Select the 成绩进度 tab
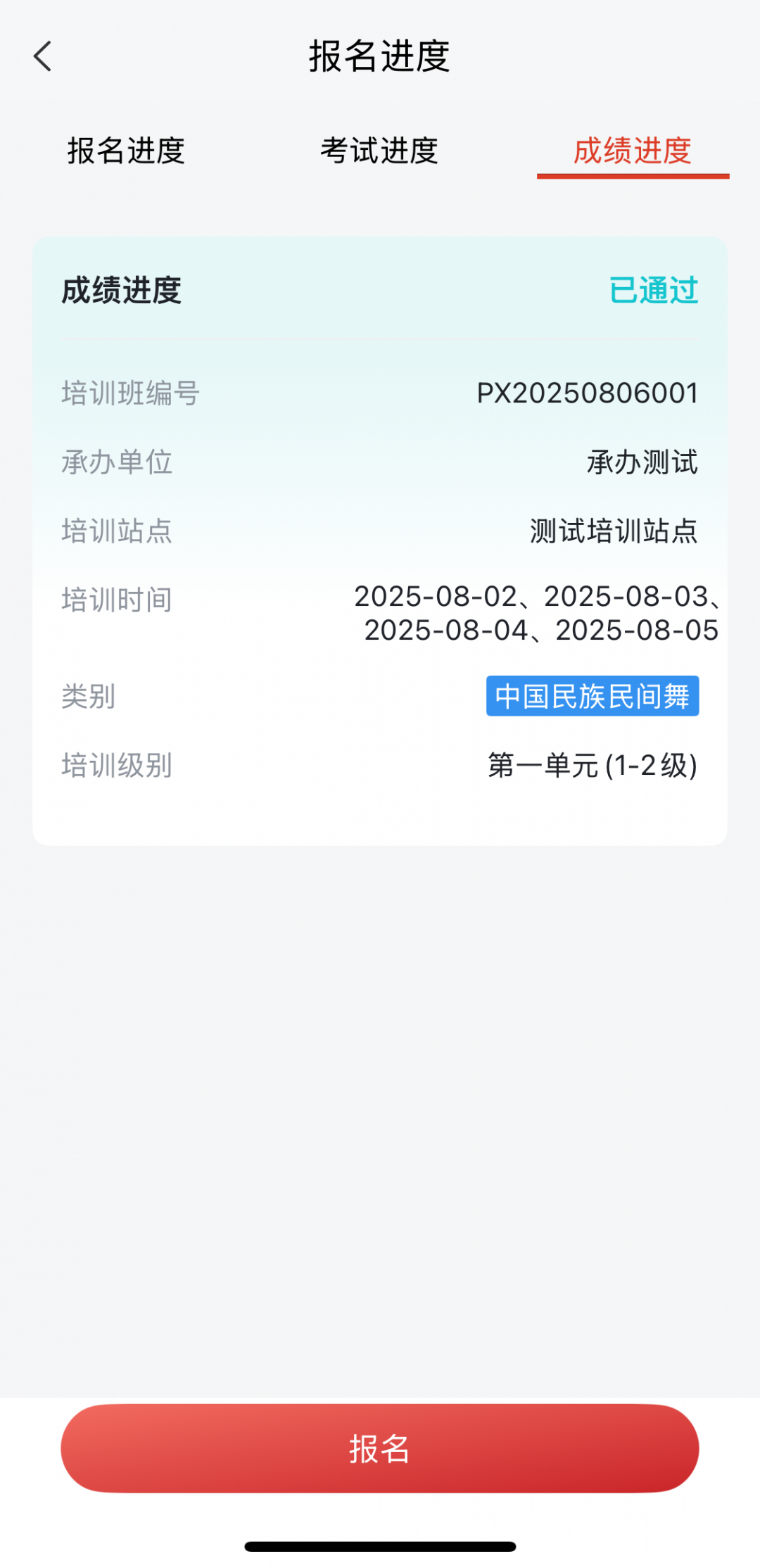760x1568 pixels. coord(633,151)
